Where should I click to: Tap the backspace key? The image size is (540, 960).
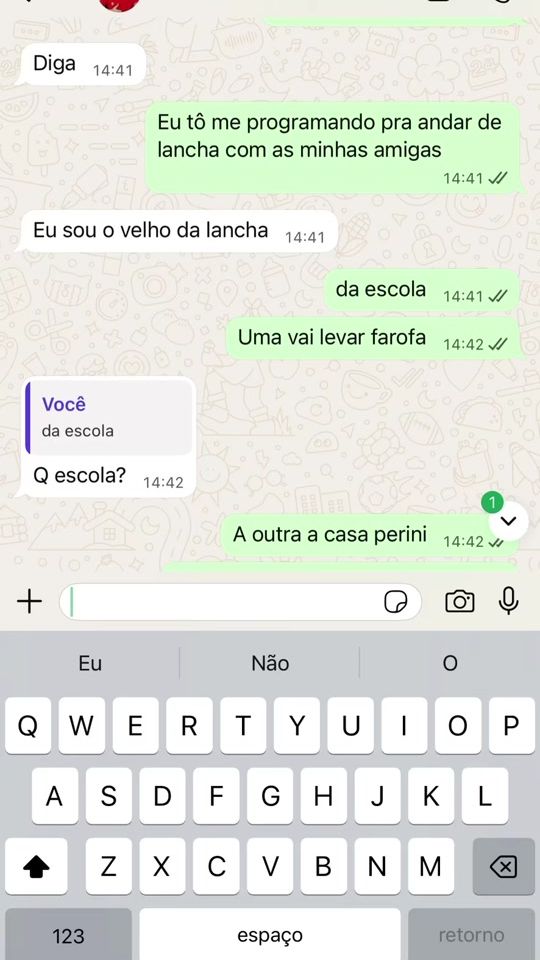pos(503,866)
